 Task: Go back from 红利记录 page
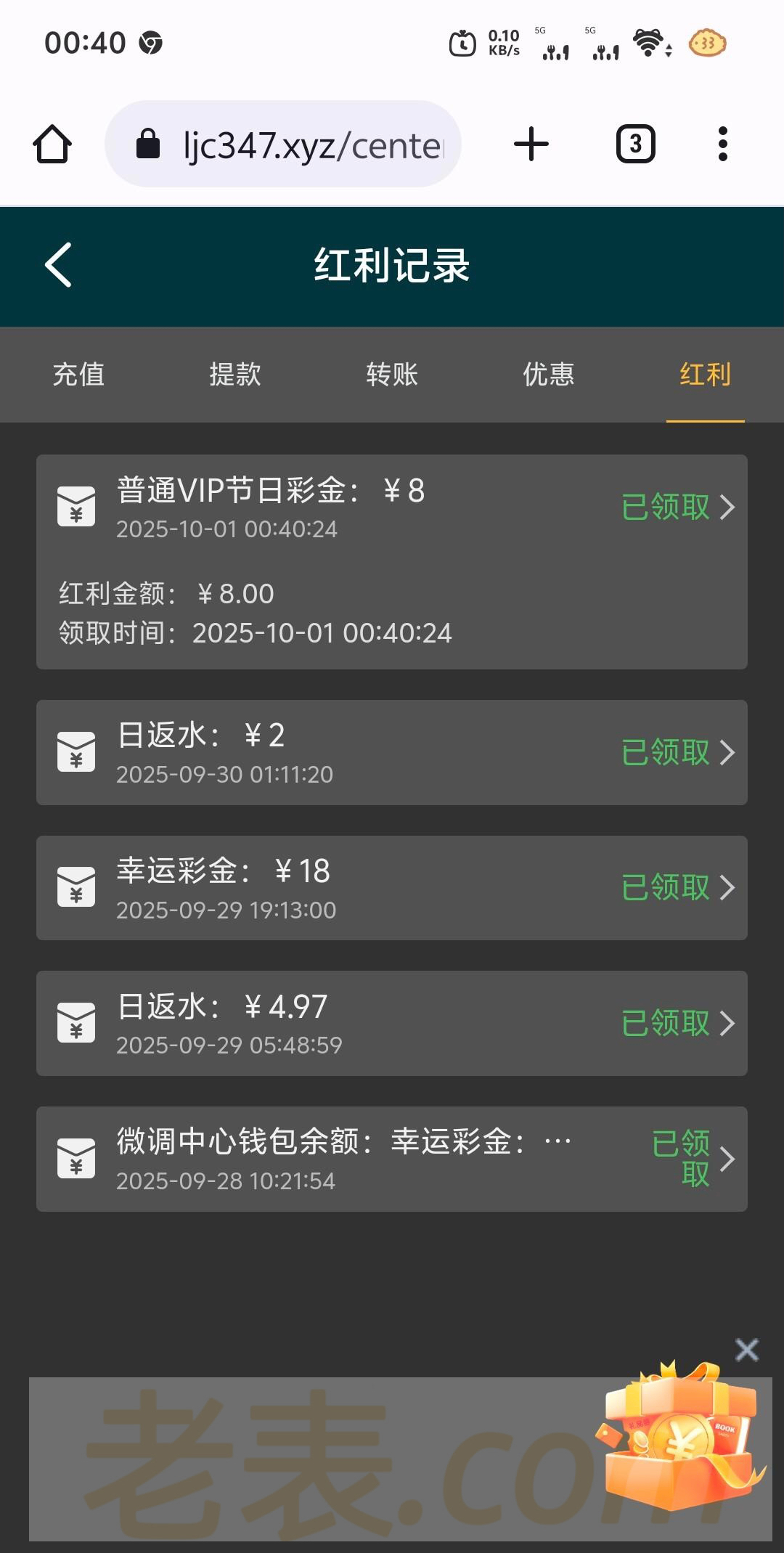click(58, 265)
